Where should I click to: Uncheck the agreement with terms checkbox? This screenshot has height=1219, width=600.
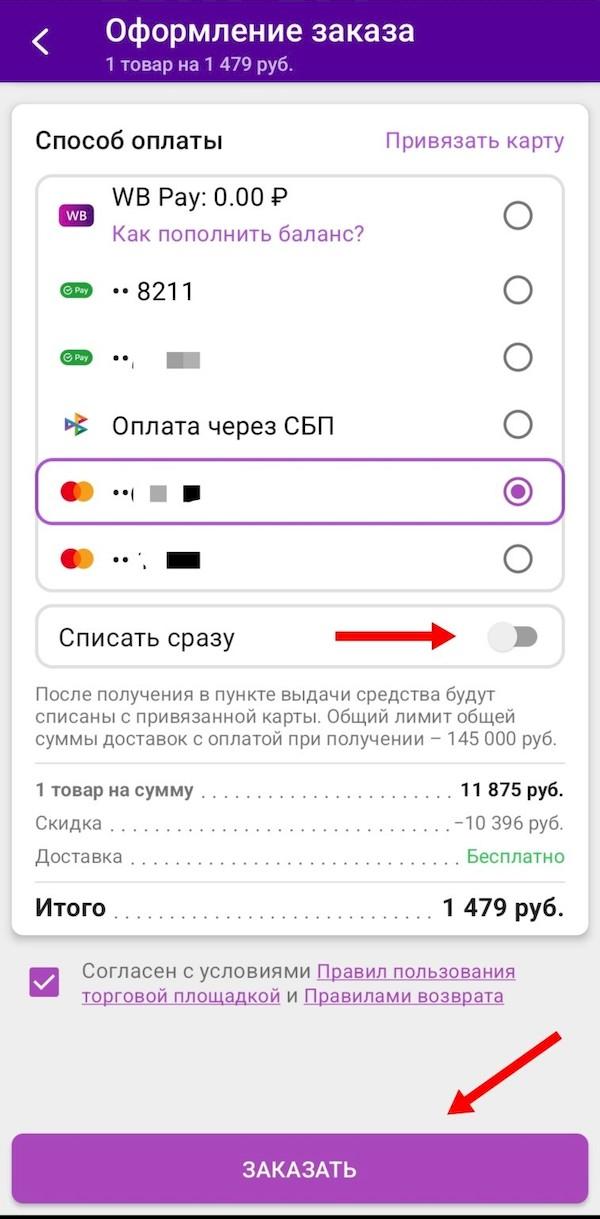pos(45,982)
